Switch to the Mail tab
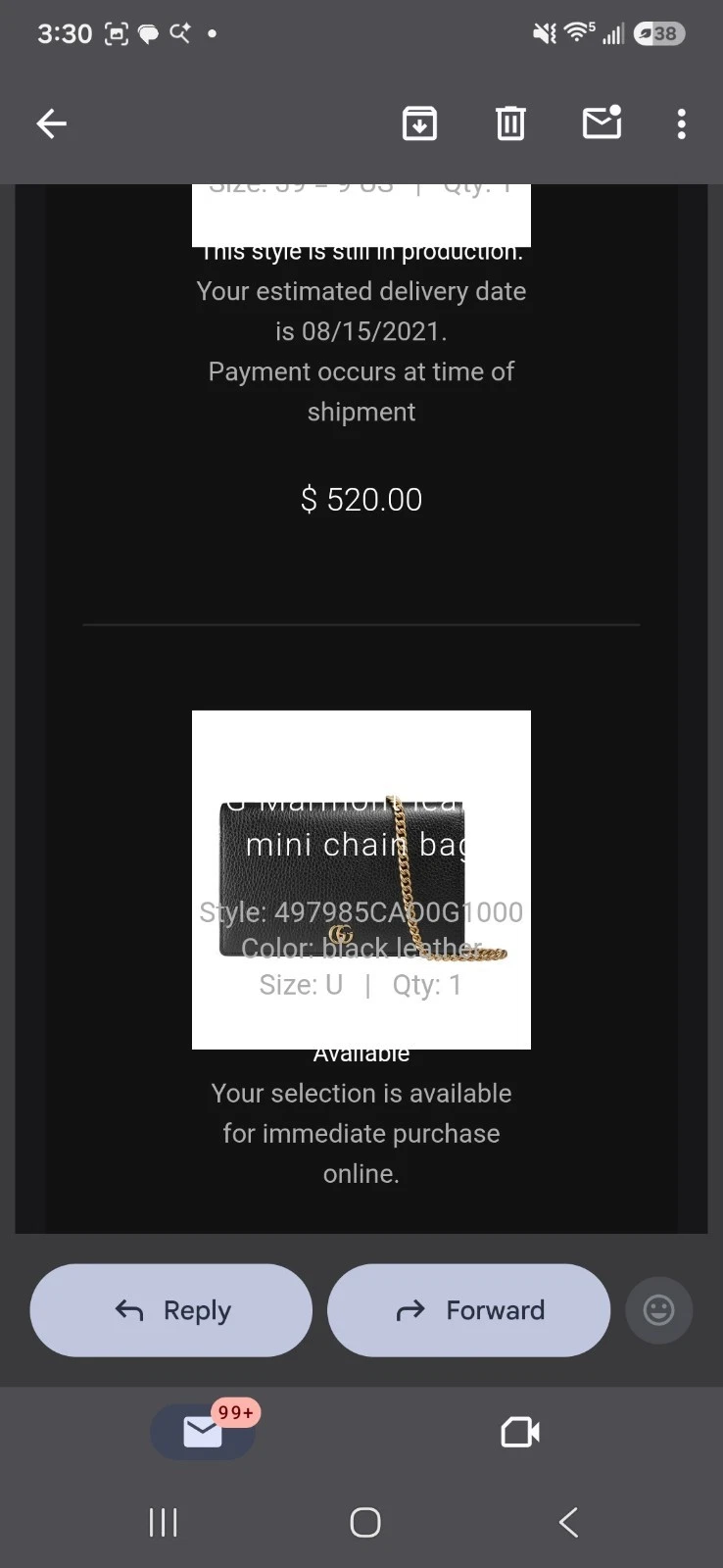723x1568 pixels. pyautogui.click(x=203, y=1432)
